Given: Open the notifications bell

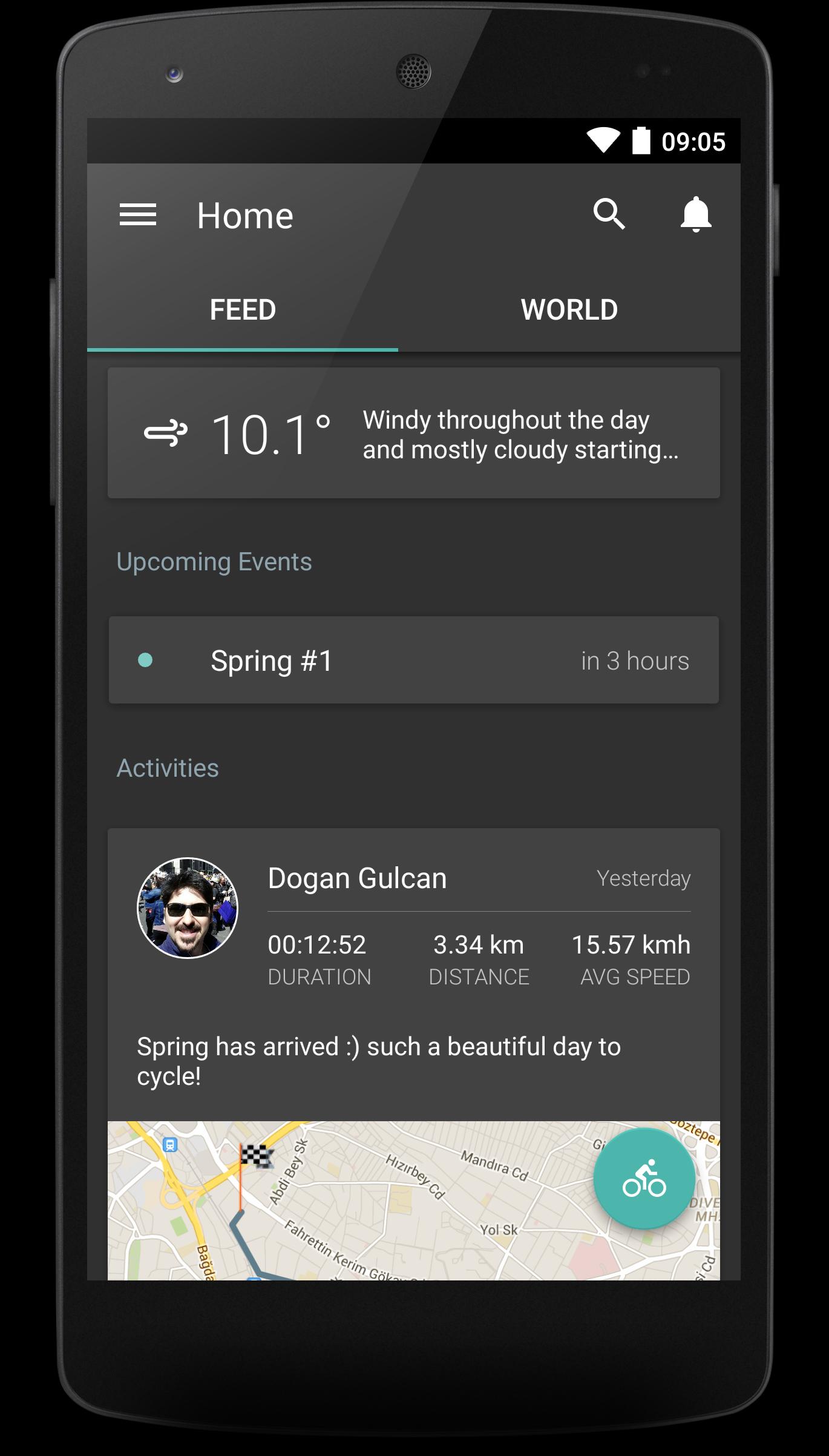Looking at the screenshot, I should 695,214.
